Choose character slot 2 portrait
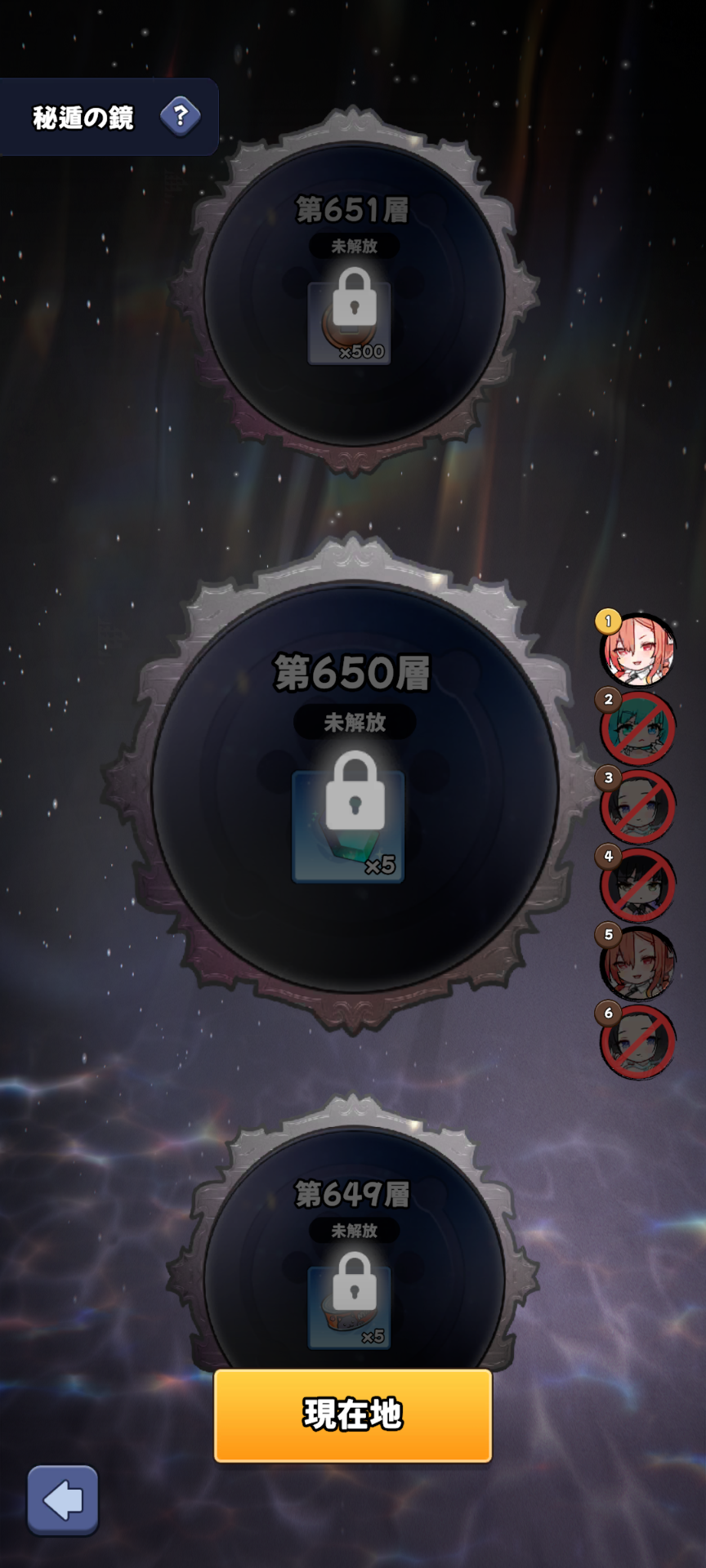706x1568 pixels. 638,728
